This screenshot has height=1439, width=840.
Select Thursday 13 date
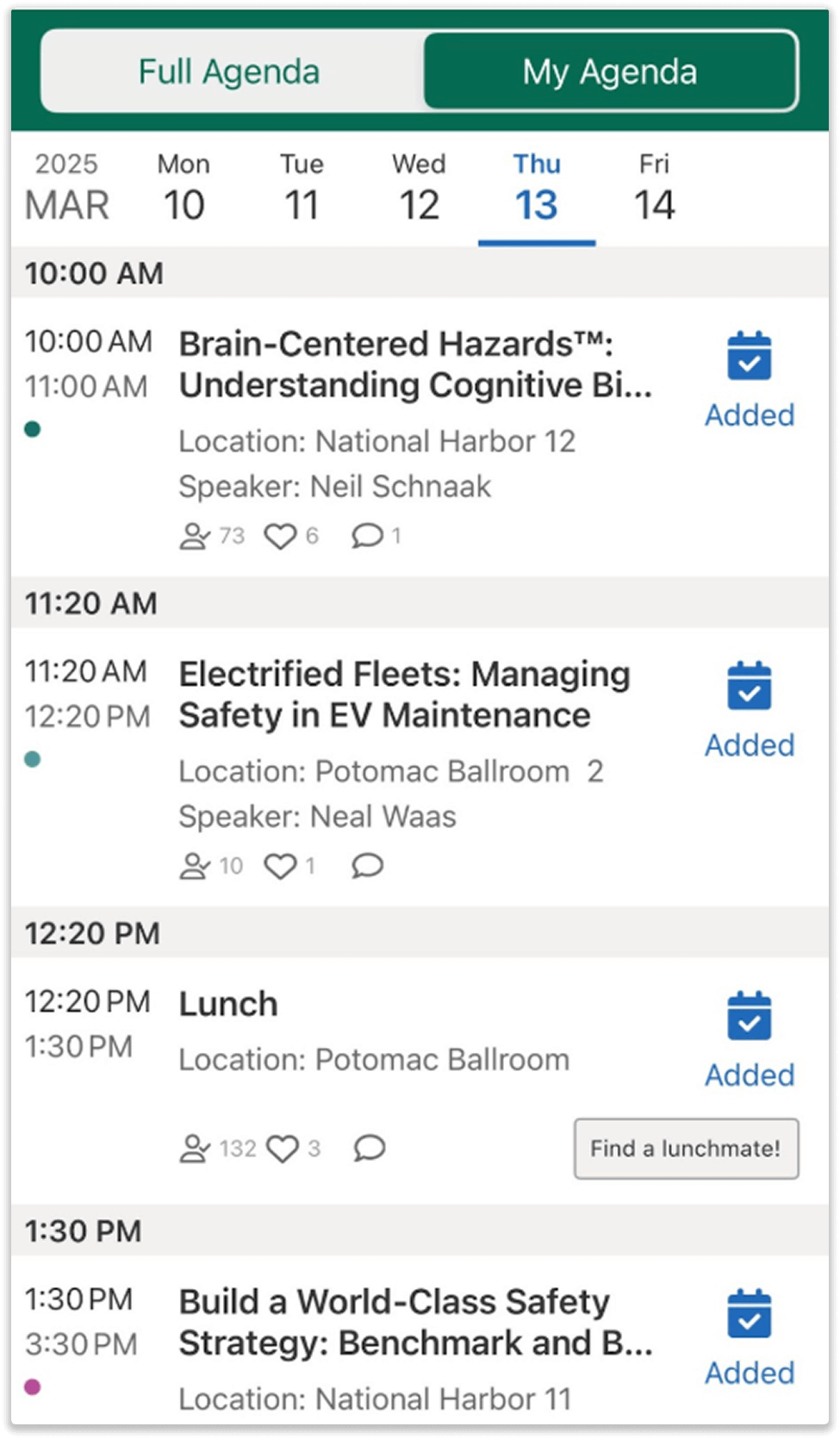(x=537, y=189)
